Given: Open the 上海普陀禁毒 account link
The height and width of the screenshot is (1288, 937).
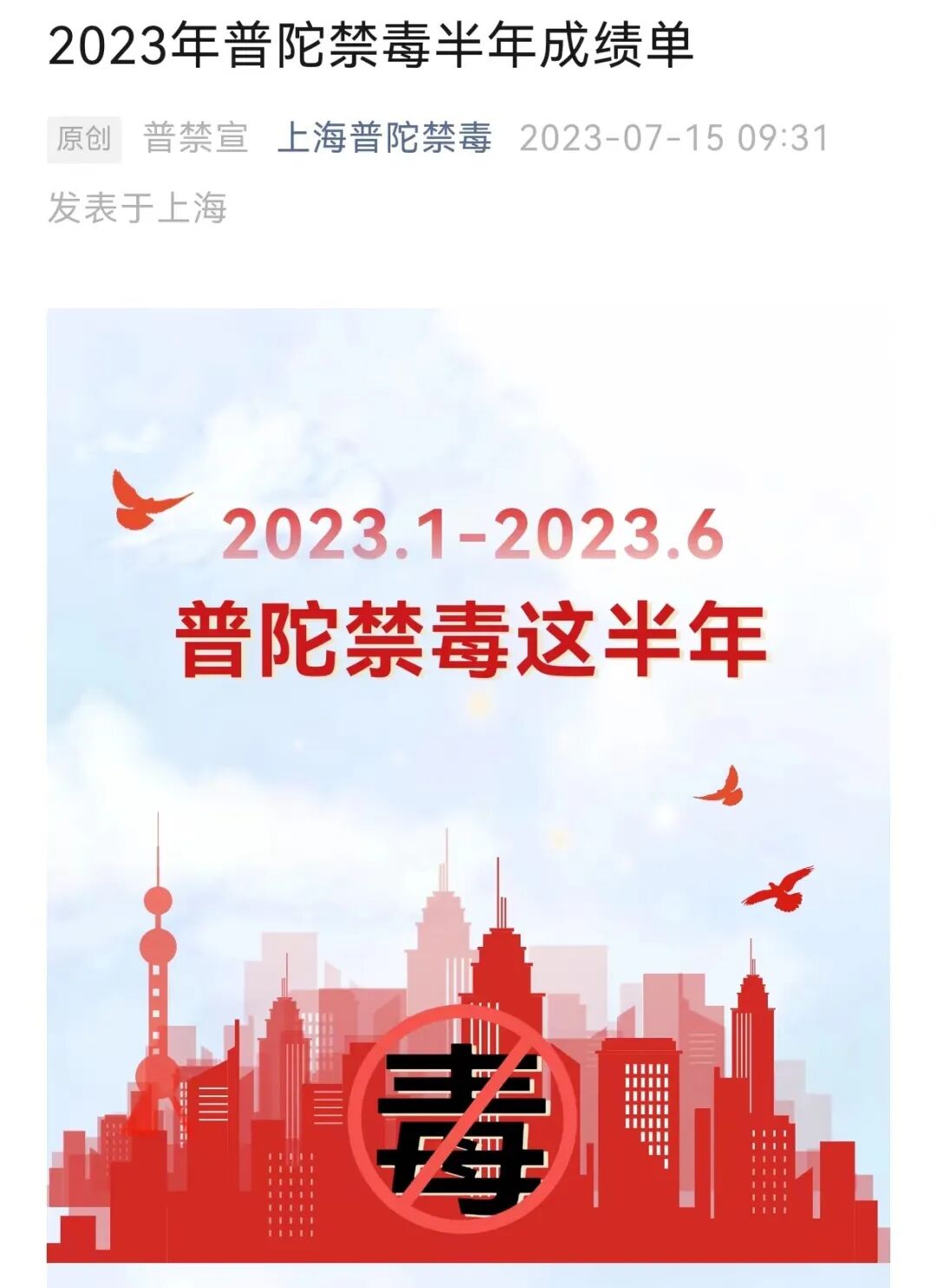Looking at the screenshot, I should (384, 138).
